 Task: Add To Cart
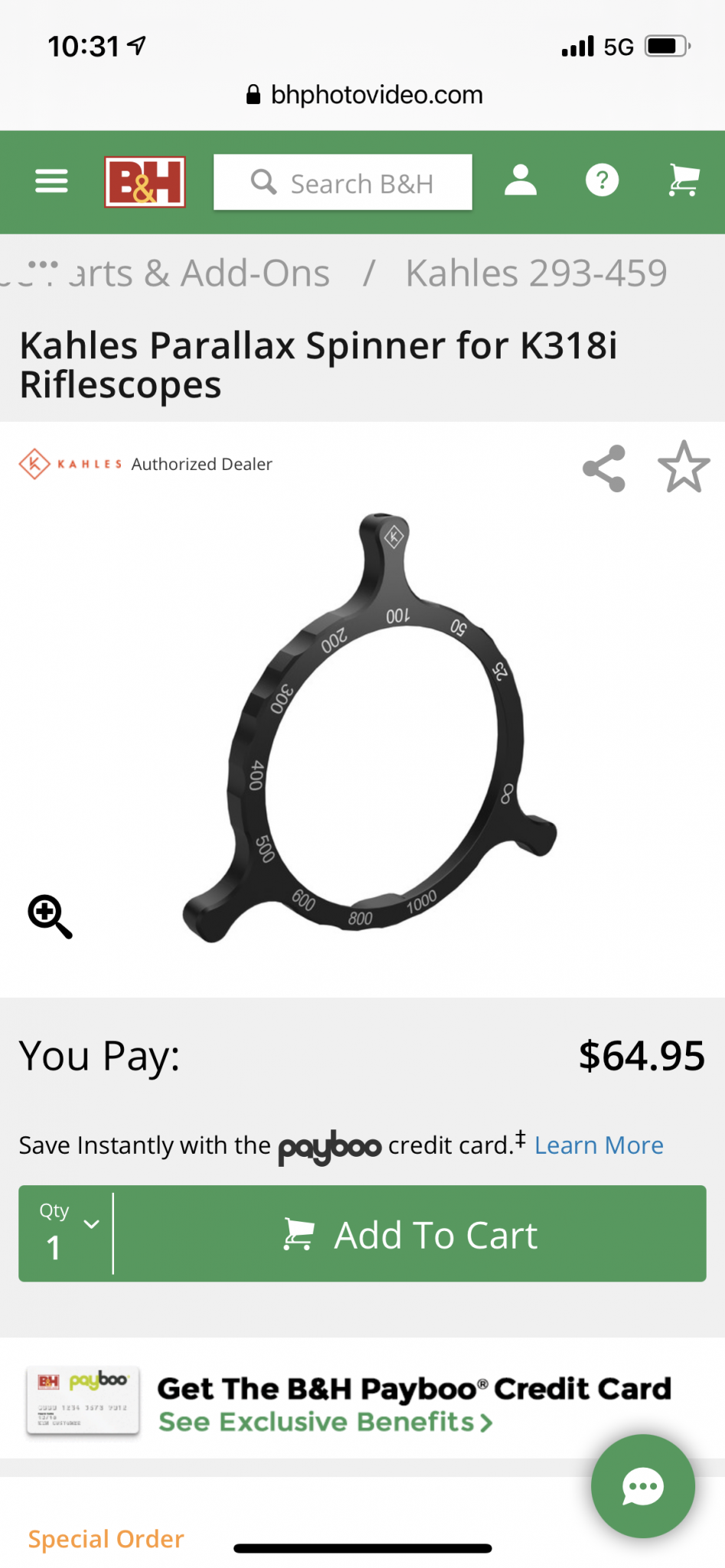pyautogui.click(x=410, y=1234)
